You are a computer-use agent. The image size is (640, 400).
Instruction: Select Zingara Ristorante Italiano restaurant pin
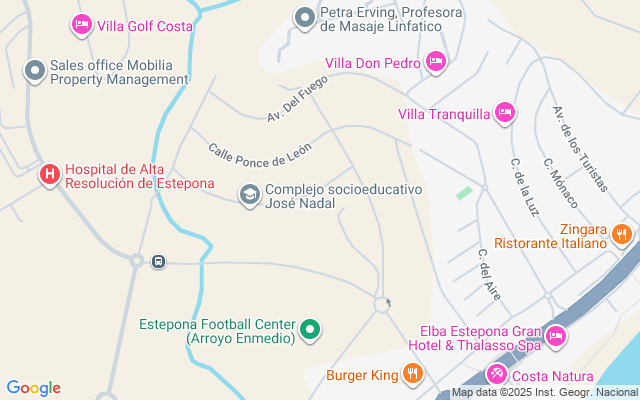click(x=621, y=235)
